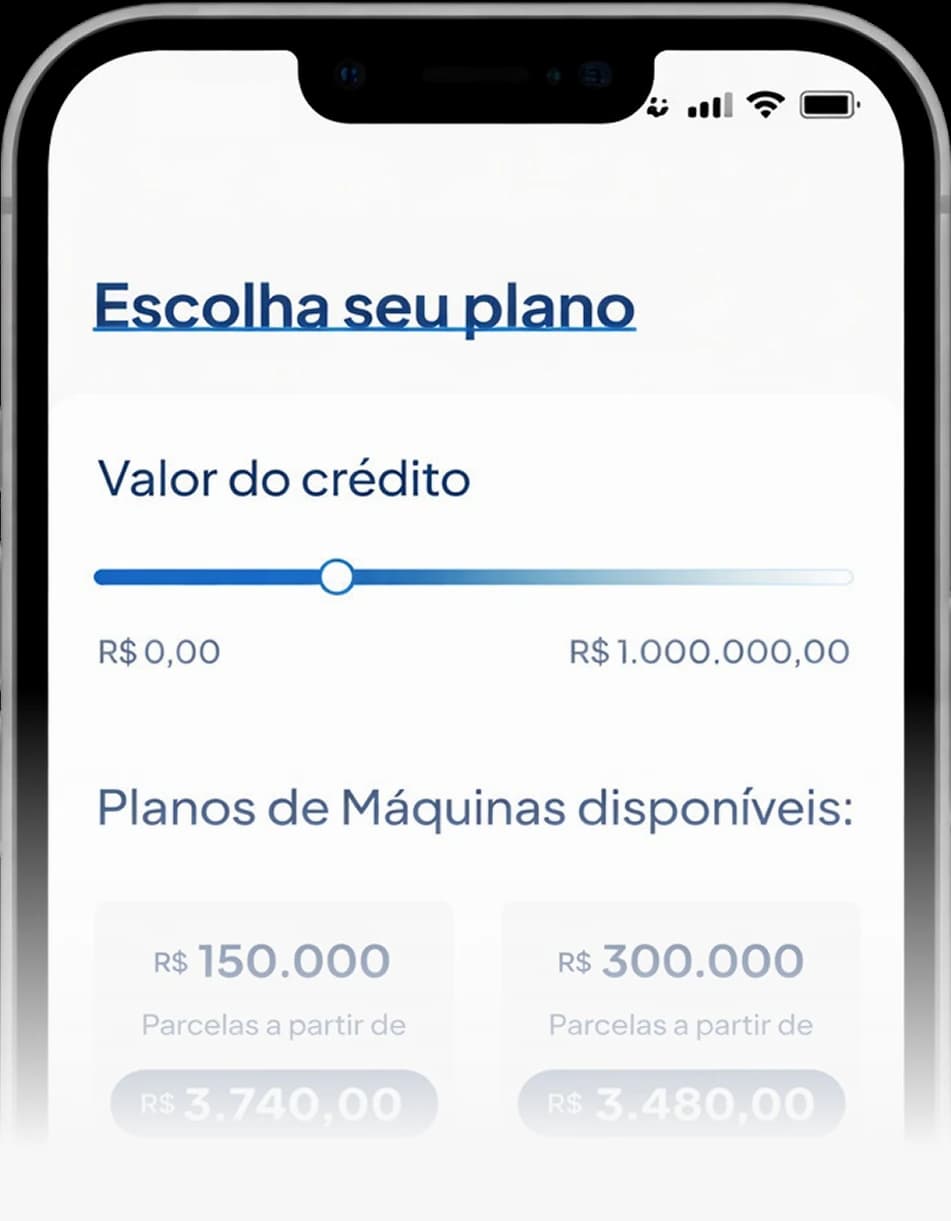Tap the R$ 3.740,00 installment badge
Screen dimensions: 951x1221
pyautogui.click(x=274, y=1102)
